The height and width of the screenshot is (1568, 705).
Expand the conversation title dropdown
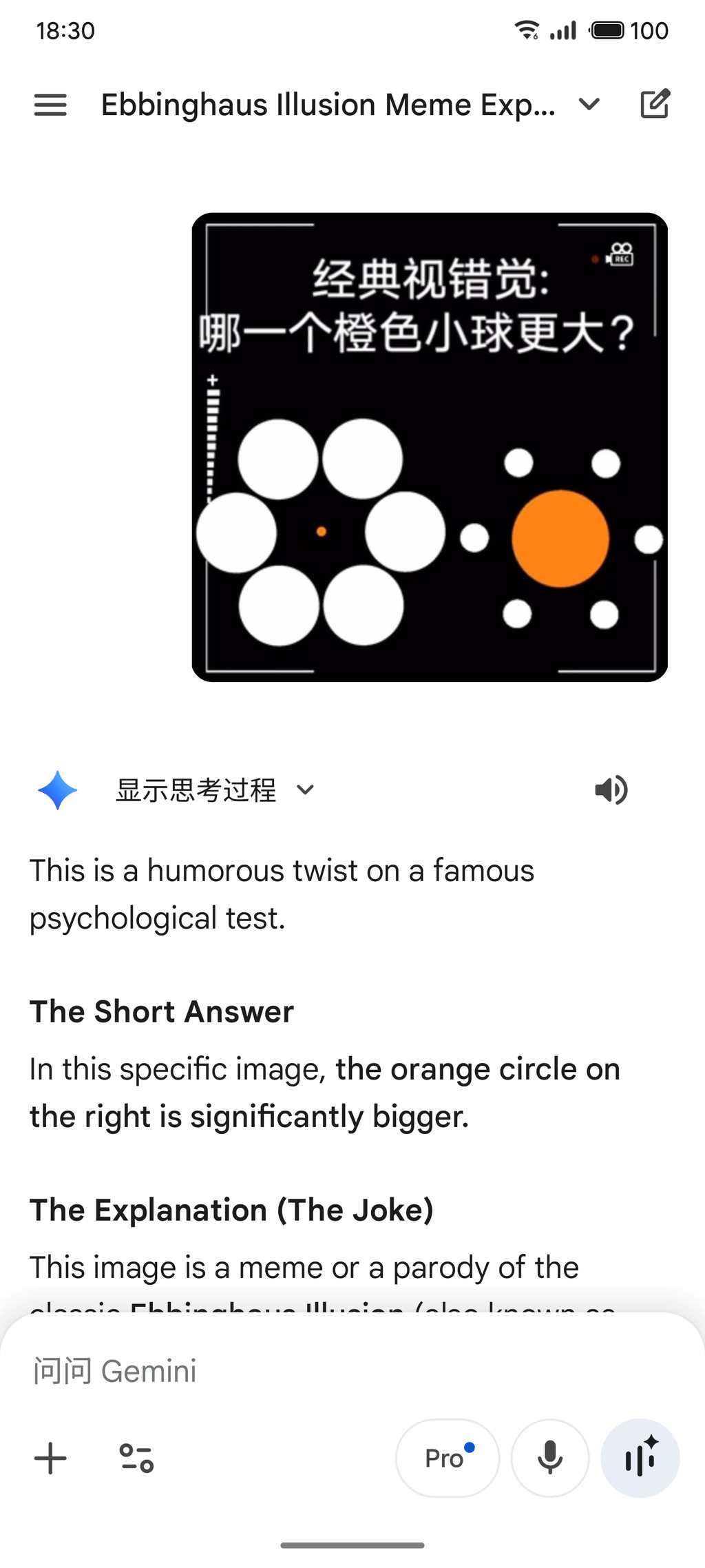[589, 105]
